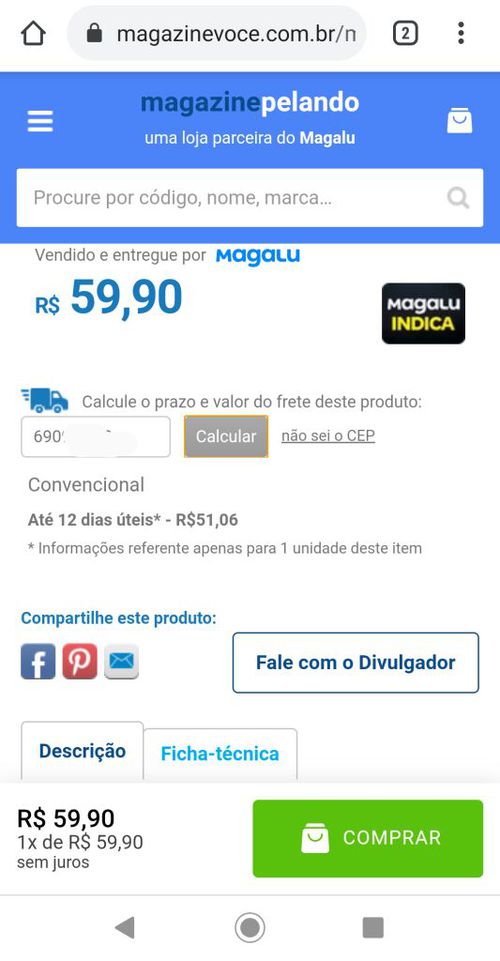Tap the search magnifier icon

[458, 198]
